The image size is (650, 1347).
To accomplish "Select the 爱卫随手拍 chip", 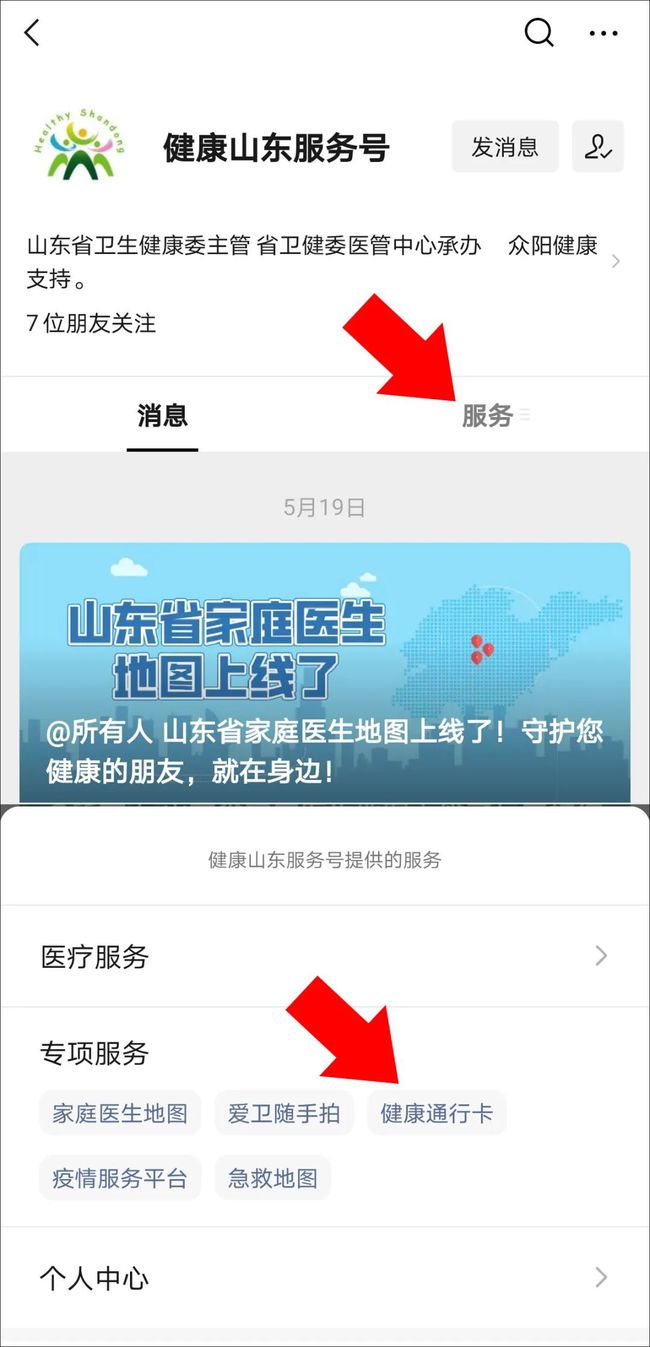I will click(x=284, y=1113).
